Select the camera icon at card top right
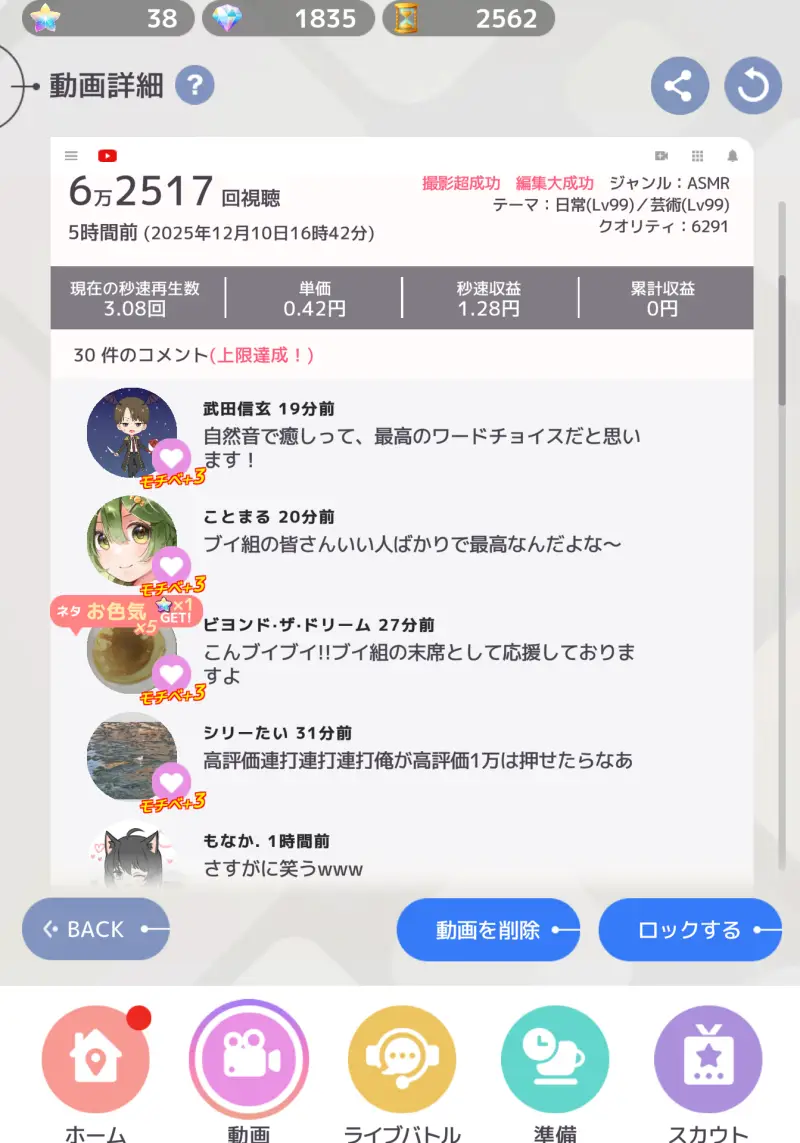Image resolution: width=800 pixels, height=1143 pixels. (x=663, y=156)
